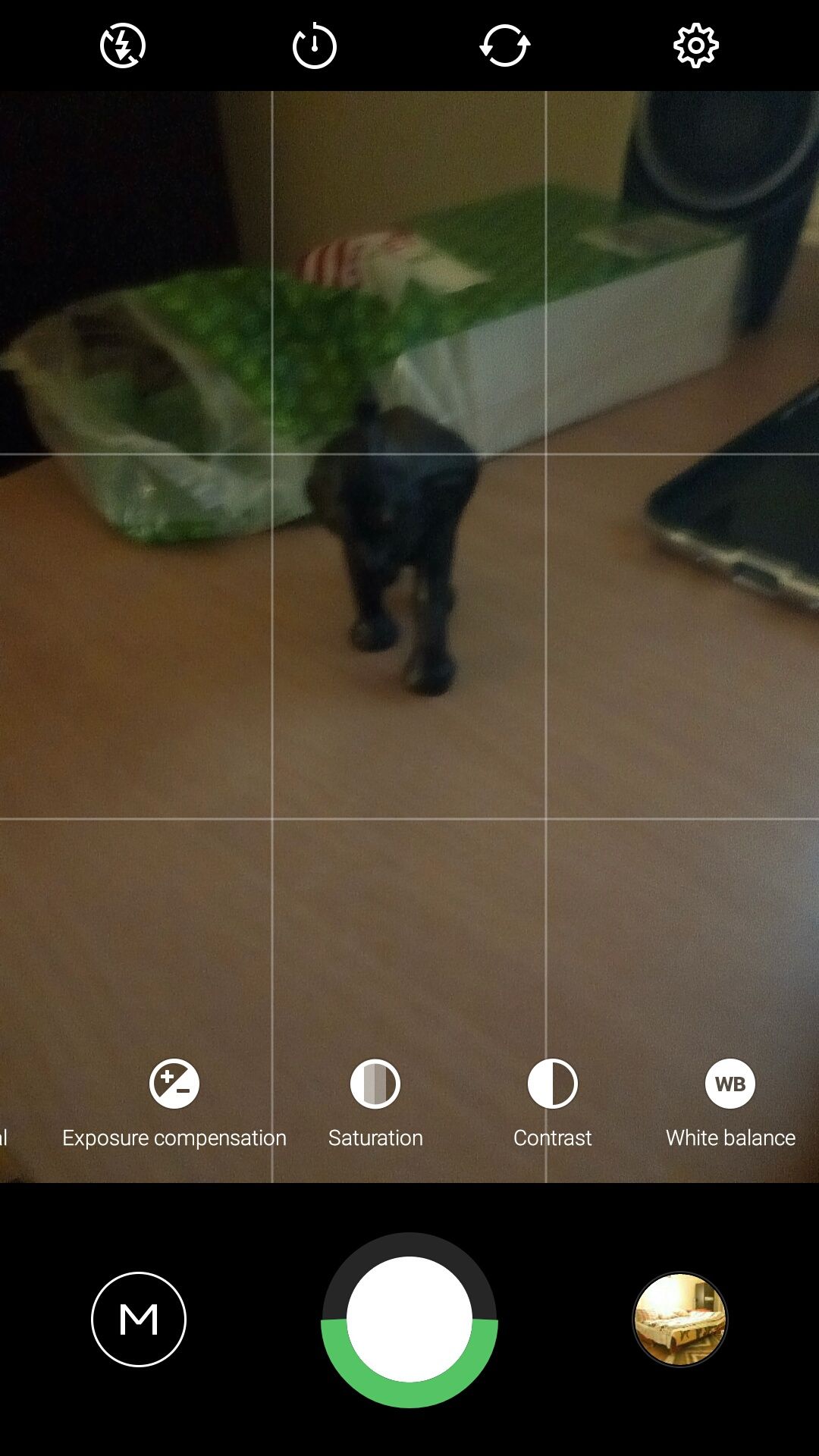Screen dimensions: 819x1456
Task: Tap the M manual mode button
Action: click(x=139, y=1319)
